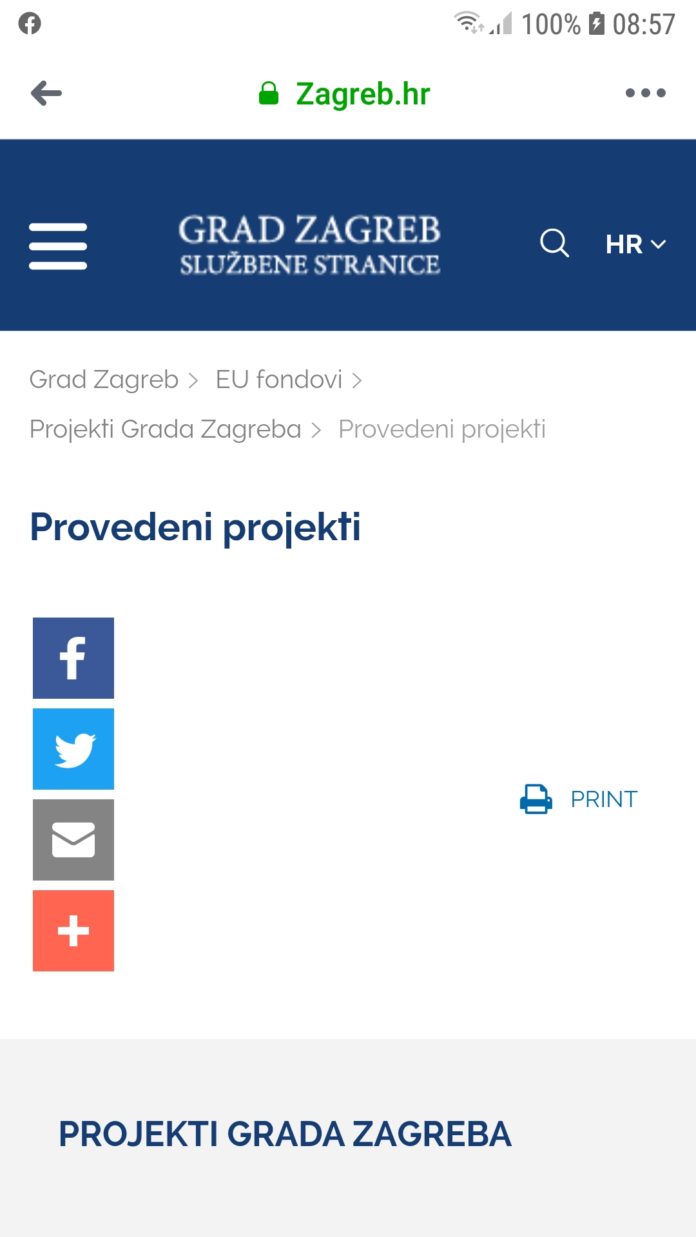Expand the HR language dropdown
The height and width of the screenshot is (1237, 696).
tap(635, 244)
